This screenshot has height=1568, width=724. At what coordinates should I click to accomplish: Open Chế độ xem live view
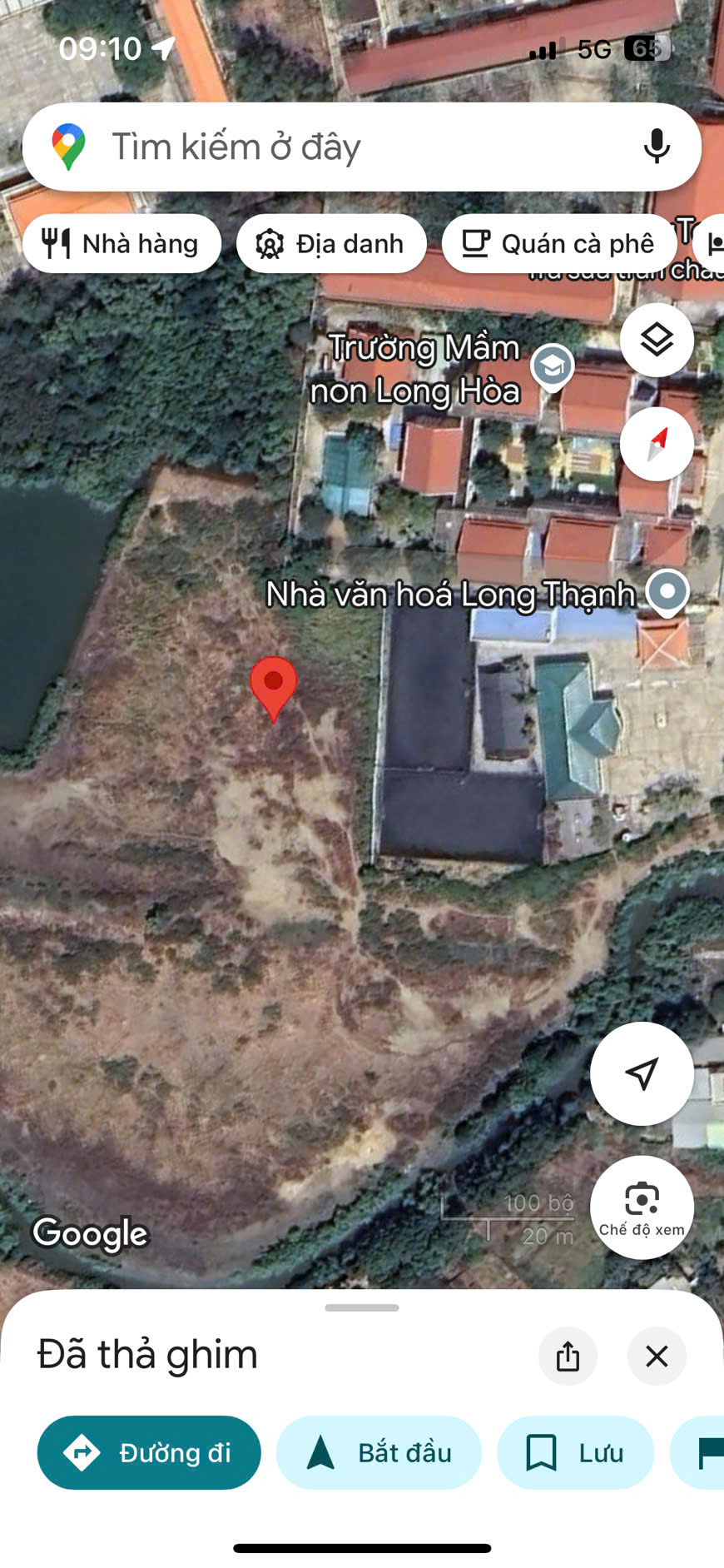click(642, 1207)
